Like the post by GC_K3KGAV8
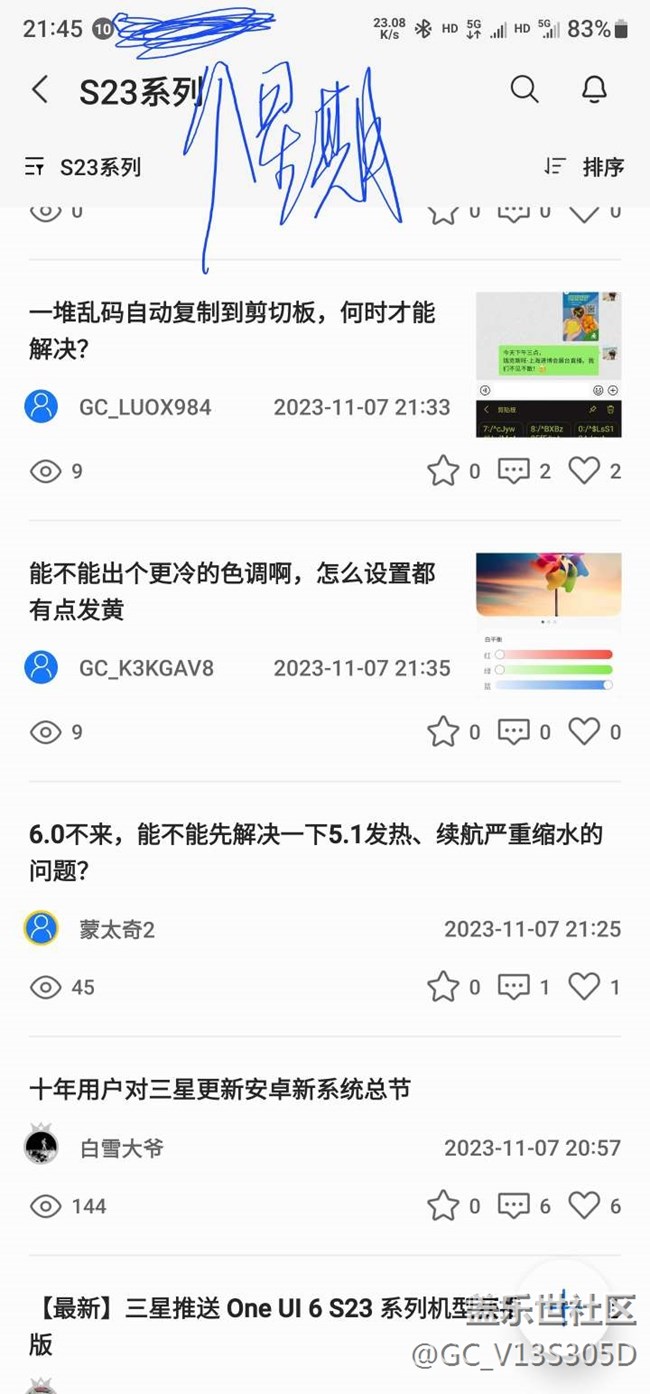 coord(584,732)
